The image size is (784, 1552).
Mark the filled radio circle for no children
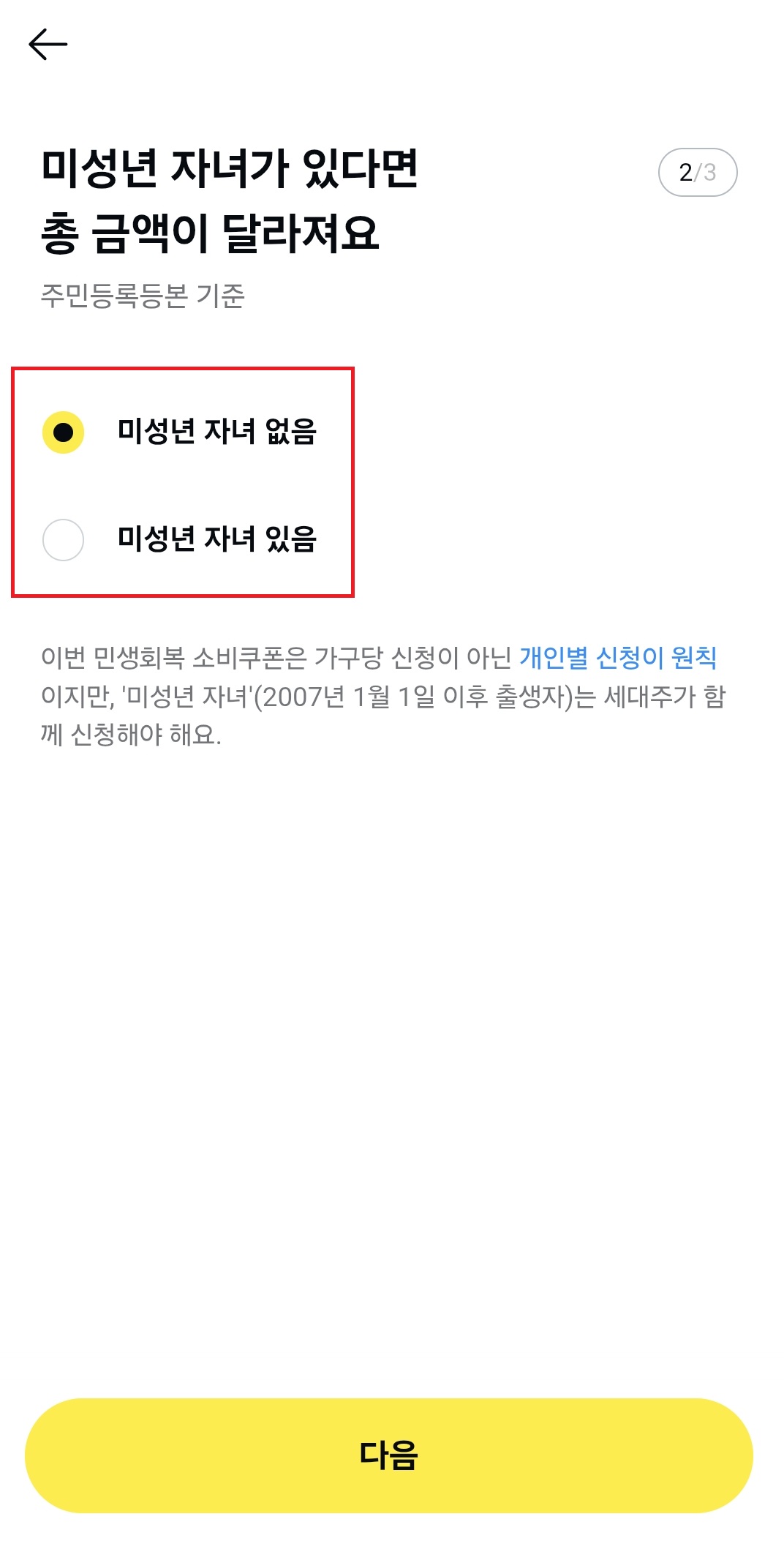65,432
